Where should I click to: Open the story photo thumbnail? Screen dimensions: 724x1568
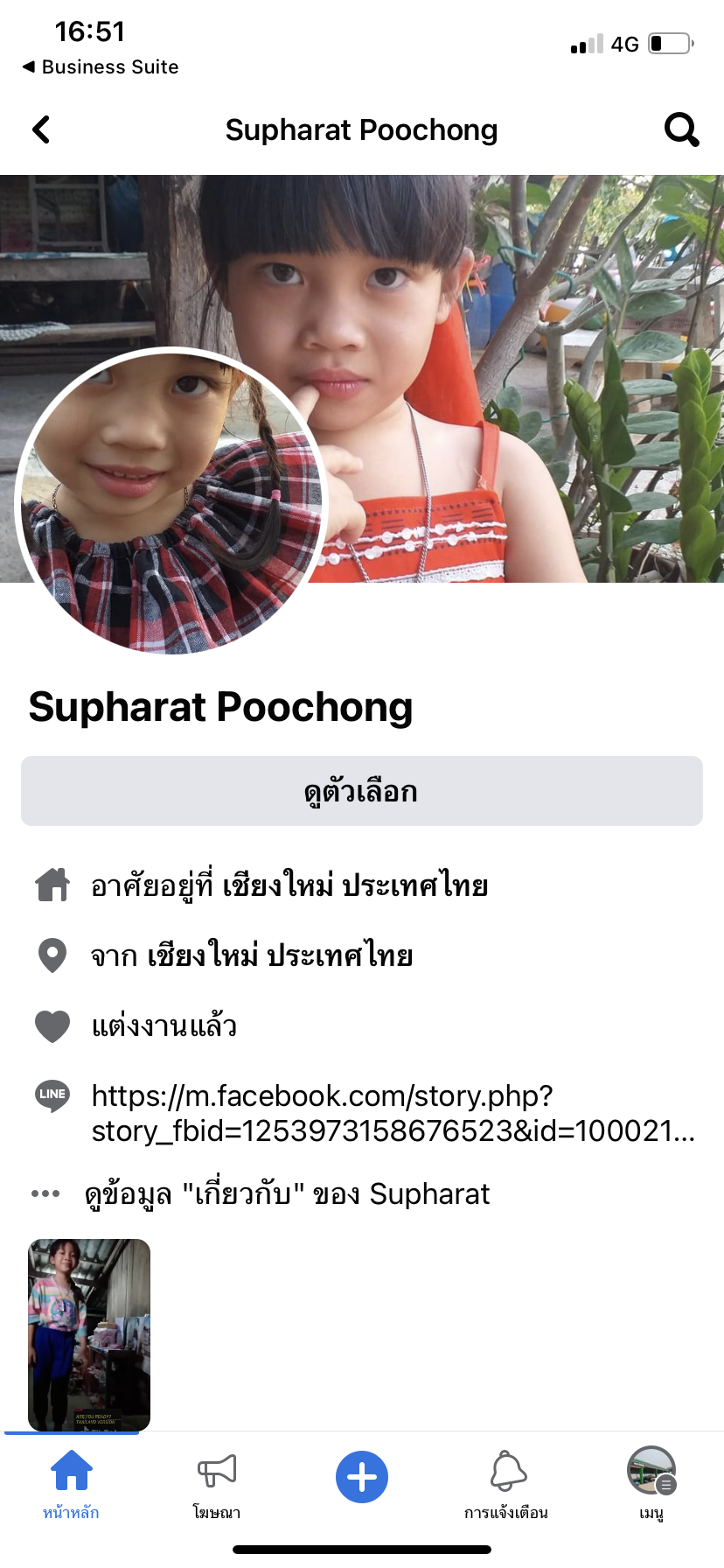[89, 1333]
